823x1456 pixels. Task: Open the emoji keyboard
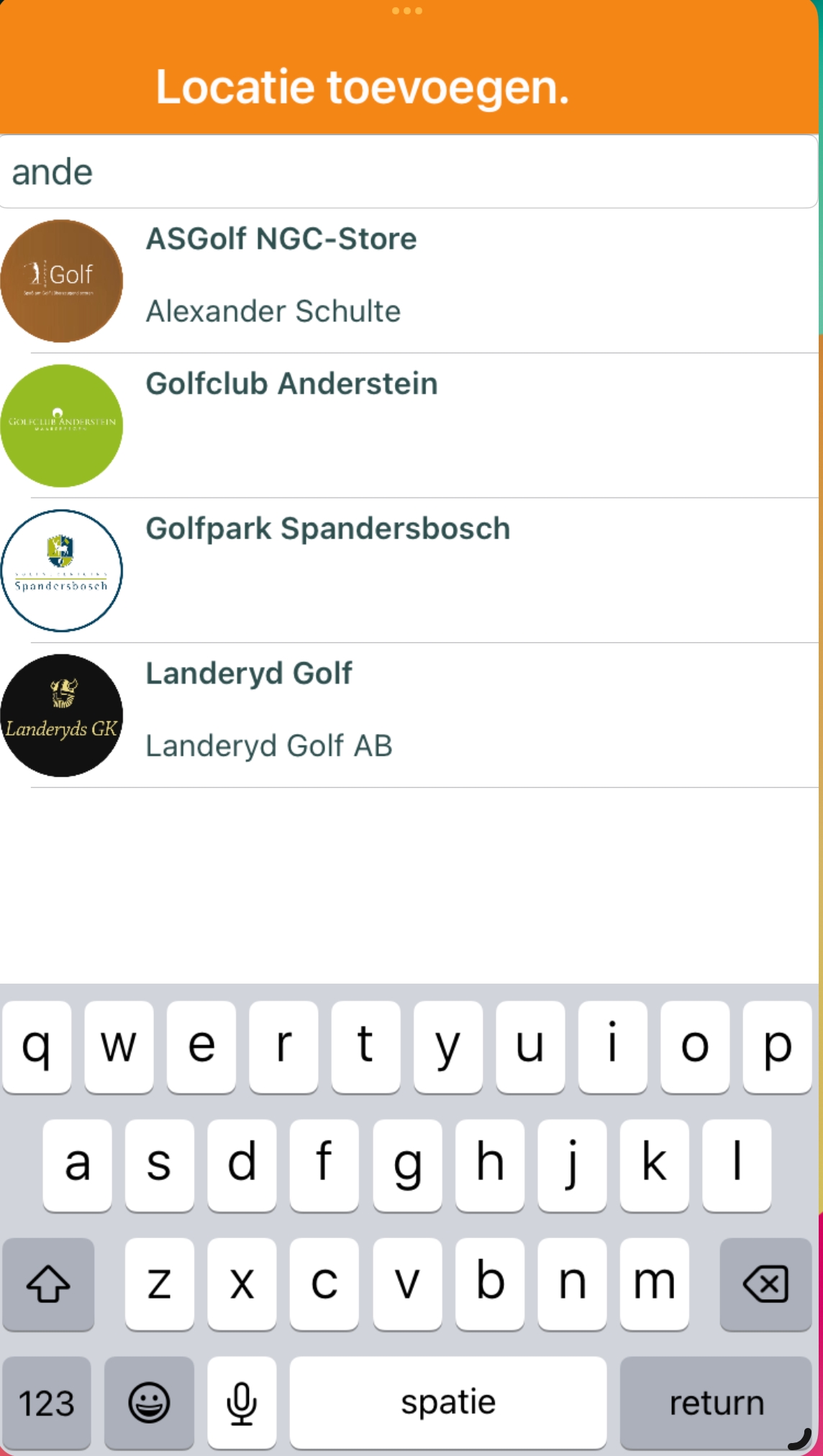pos(149,1402)
